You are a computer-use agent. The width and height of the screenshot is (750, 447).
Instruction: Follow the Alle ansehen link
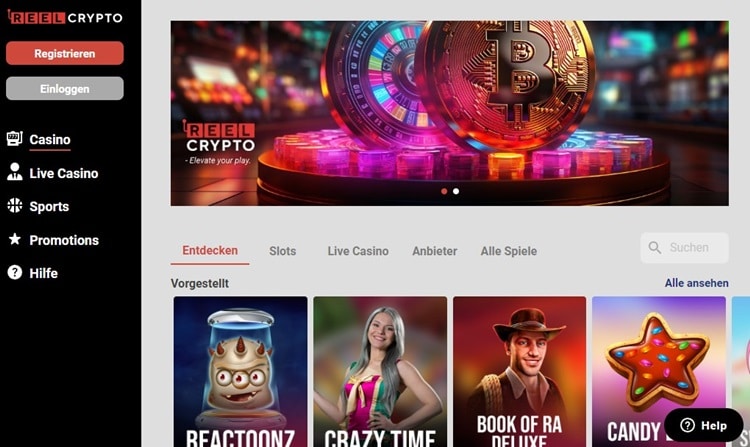[696, 284]
